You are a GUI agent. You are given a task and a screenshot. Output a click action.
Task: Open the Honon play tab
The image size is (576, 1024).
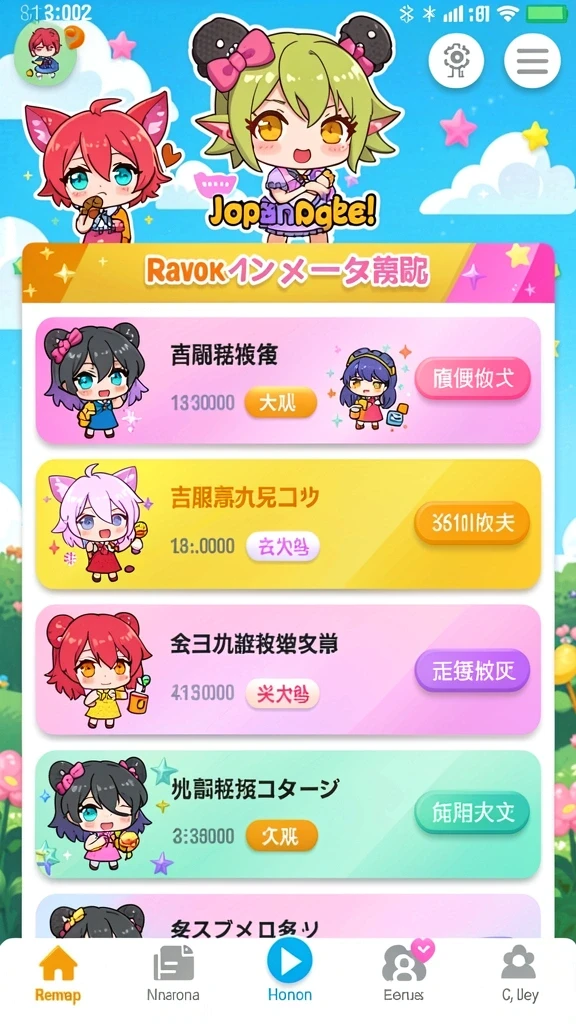pos(289,972)
